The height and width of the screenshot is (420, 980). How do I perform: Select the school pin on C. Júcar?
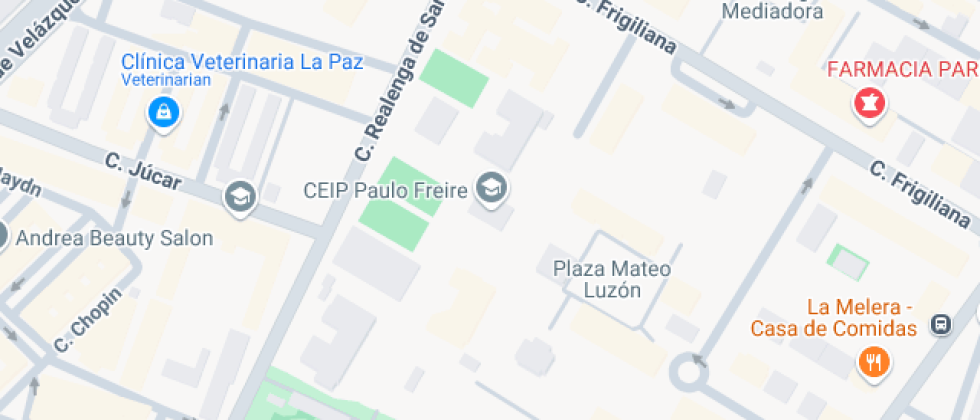pyautogui.click(x=240, y=196)
